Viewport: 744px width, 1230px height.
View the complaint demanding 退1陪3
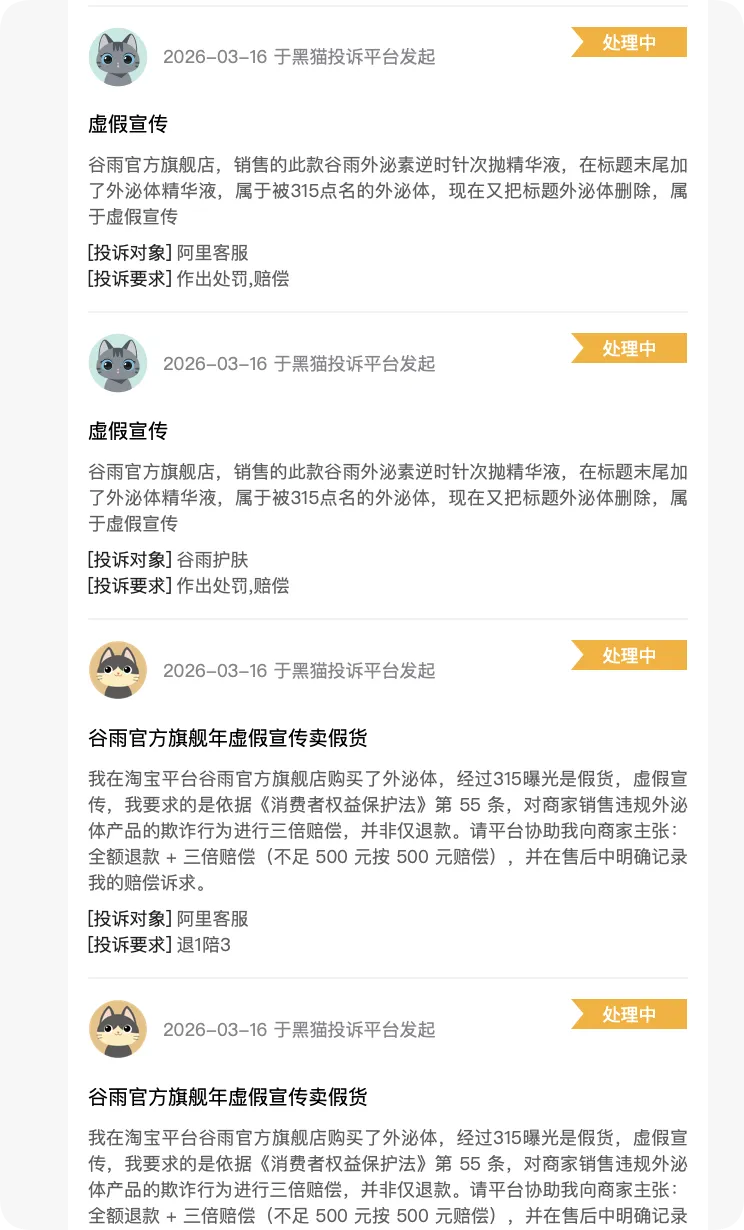pyautogui.click(x=228, y=739)
